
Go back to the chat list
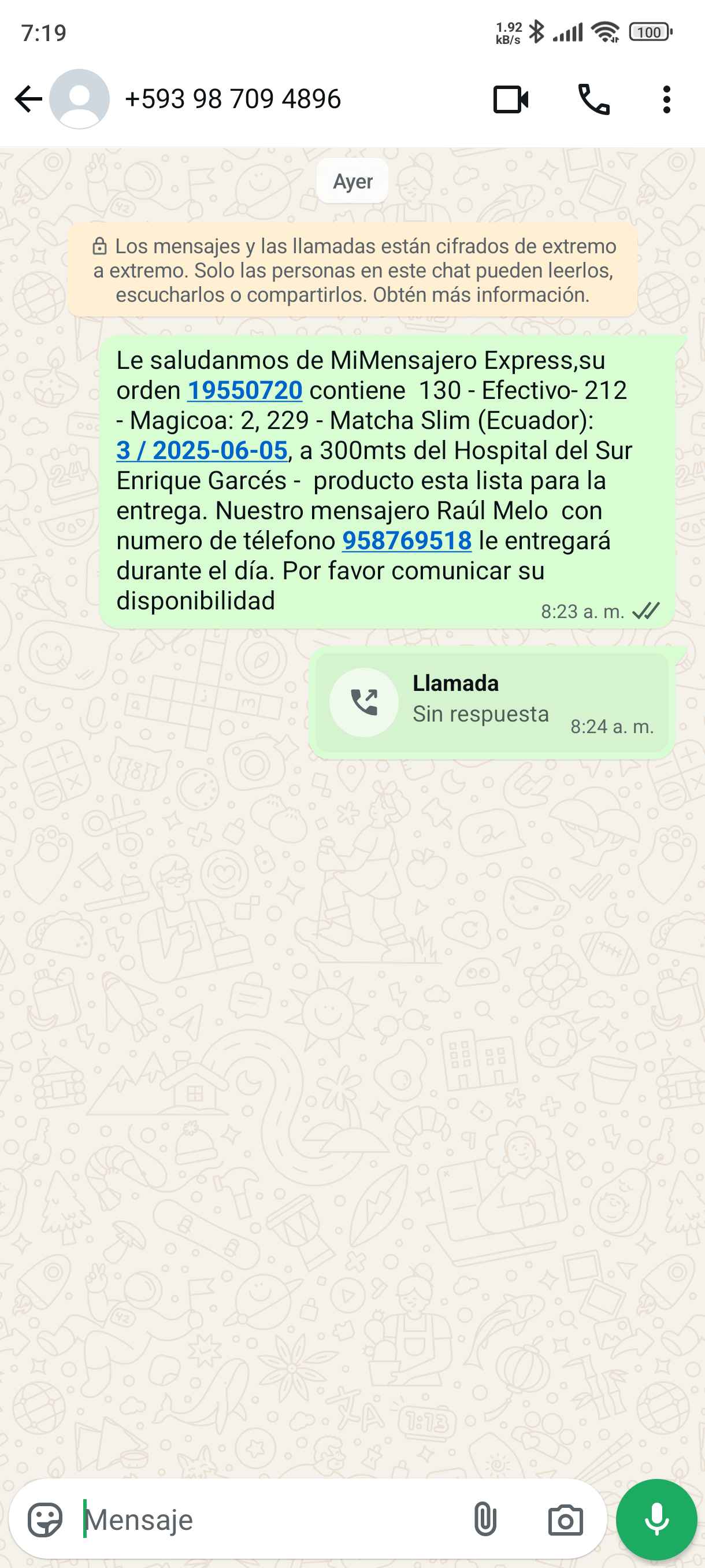pyautogui.click(x=28, y=99)
